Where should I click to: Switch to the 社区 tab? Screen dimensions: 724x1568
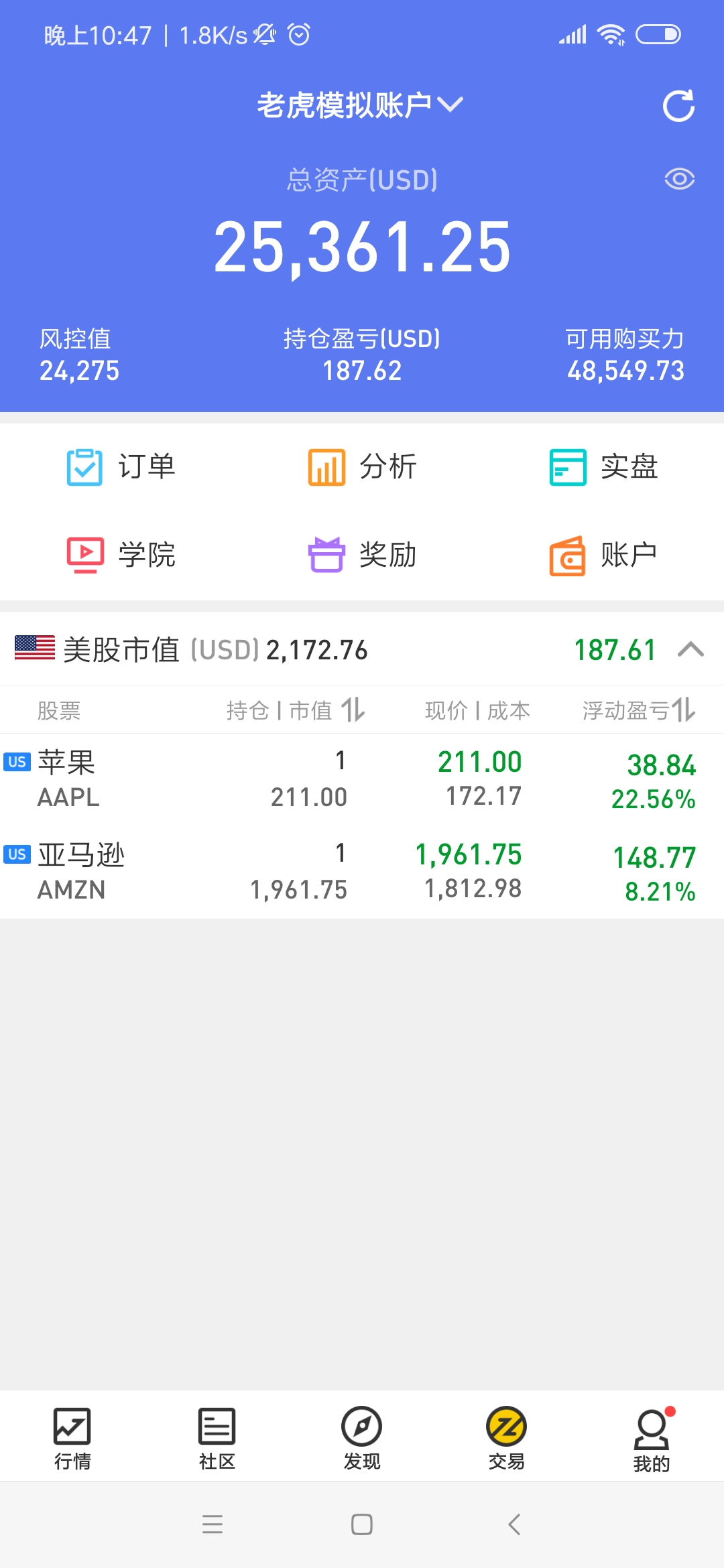(217, 1437)
